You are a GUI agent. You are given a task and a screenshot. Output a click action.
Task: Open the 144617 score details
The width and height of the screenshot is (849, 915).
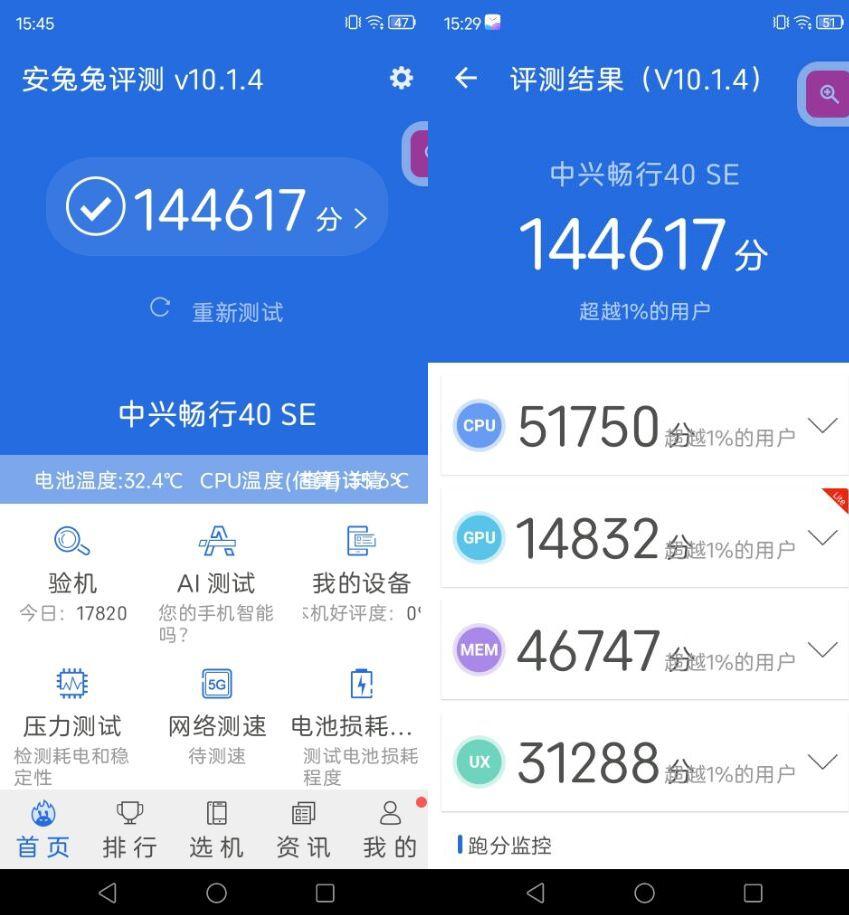pos(217,209)
